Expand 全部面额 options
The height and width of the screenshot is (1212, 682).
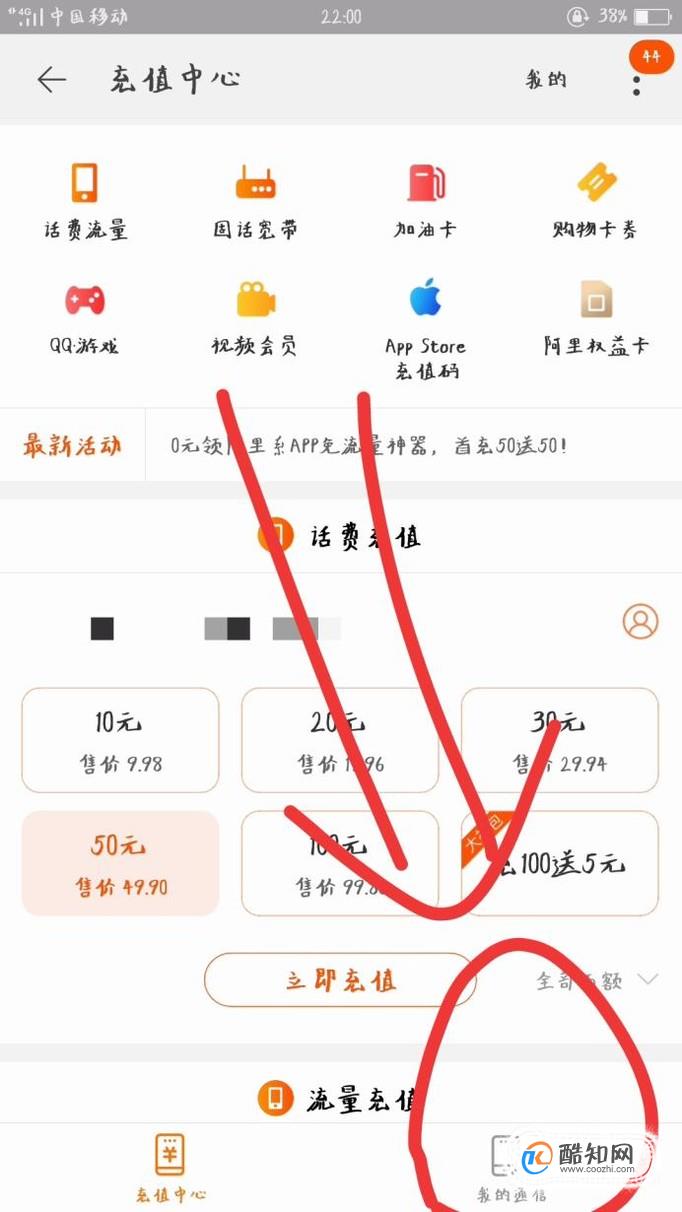click(x=596, y=980)
